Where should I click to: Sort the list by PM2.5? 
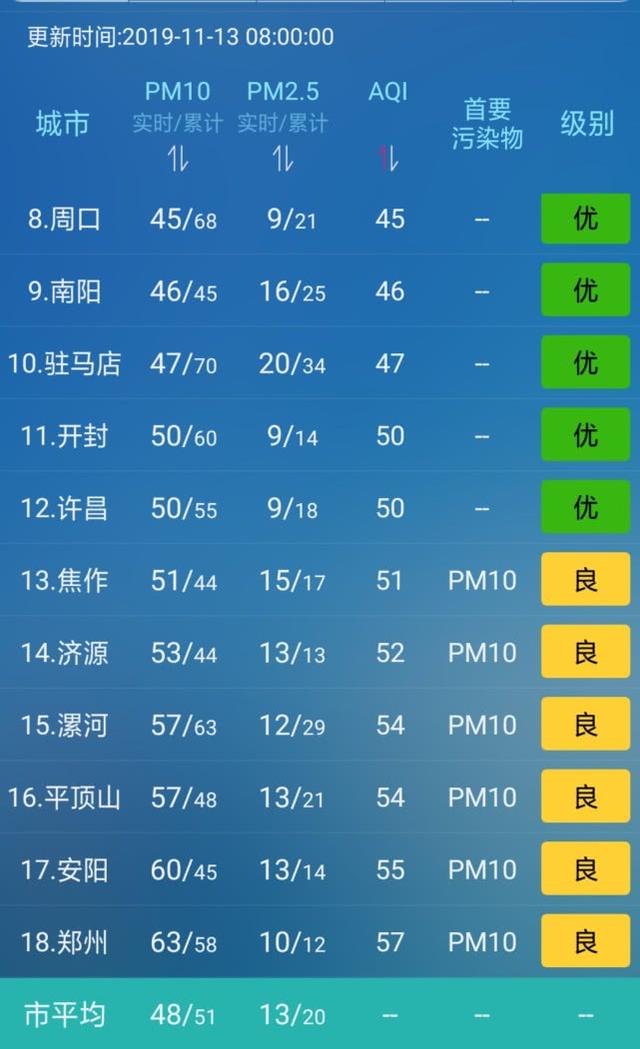pos(283,158)
